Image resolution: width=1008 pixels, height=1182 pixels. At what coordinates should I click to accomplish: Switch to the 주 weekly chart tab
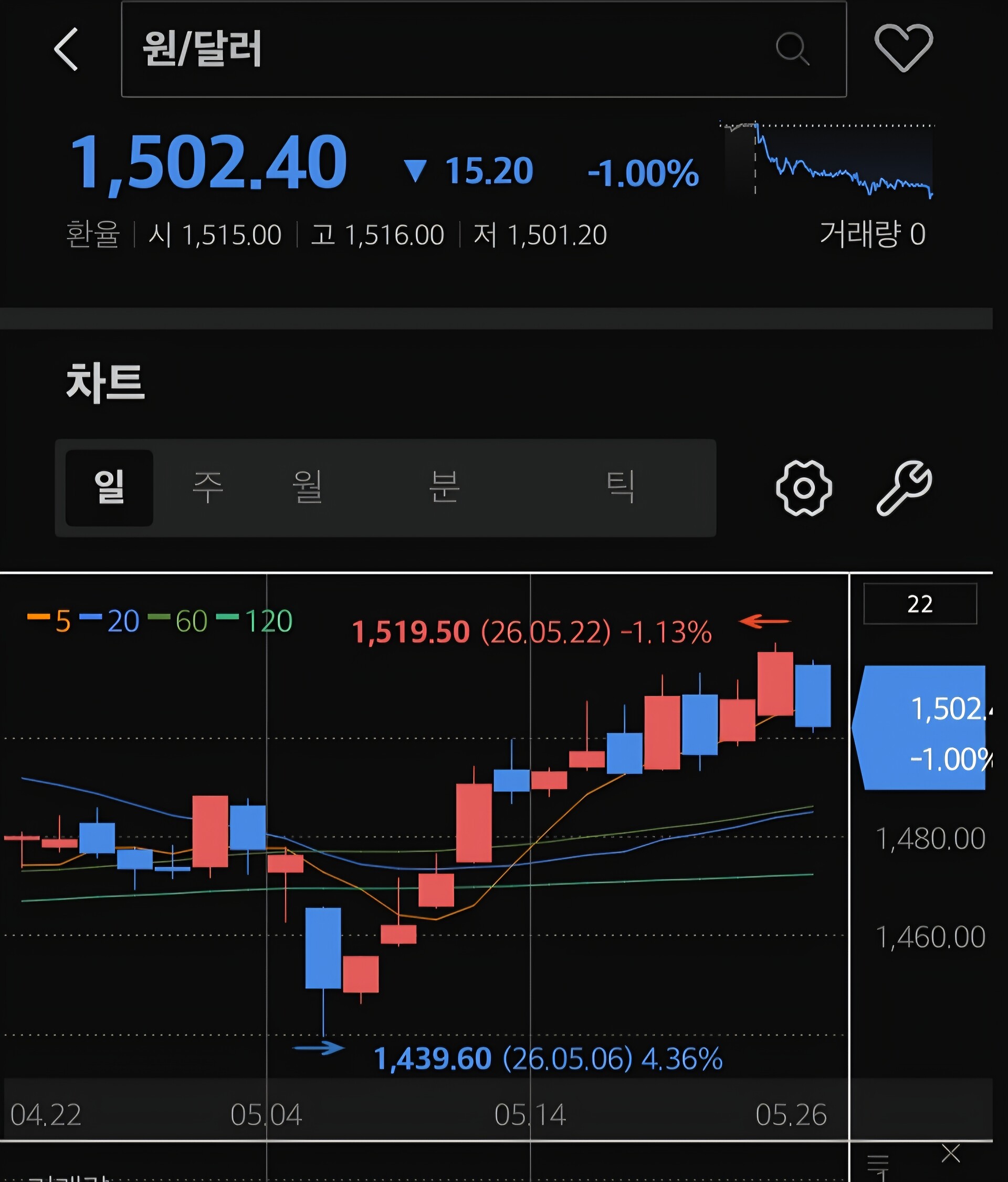click(x=208, y=488)
